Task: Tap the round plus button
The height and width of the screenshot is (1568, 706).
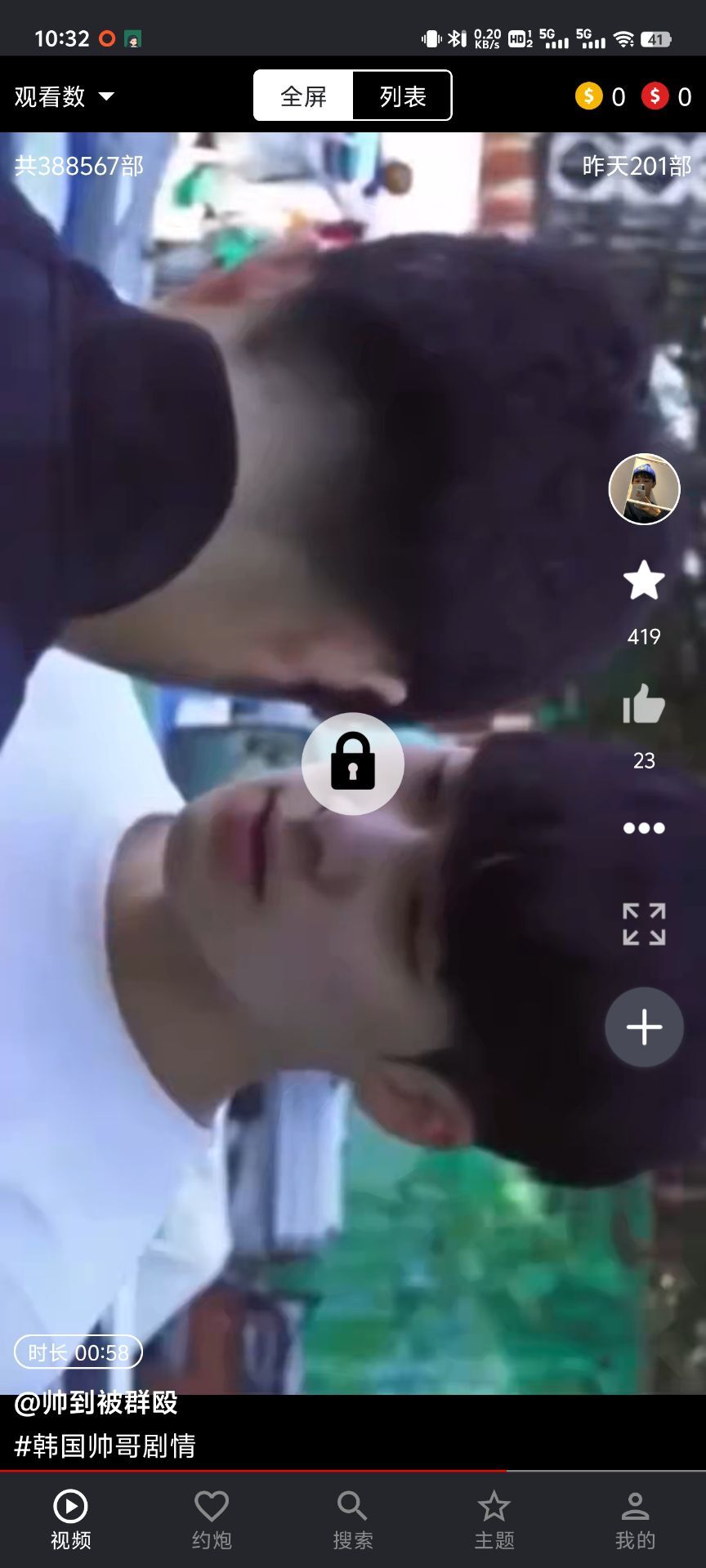Action: [x=644, y=1027]
